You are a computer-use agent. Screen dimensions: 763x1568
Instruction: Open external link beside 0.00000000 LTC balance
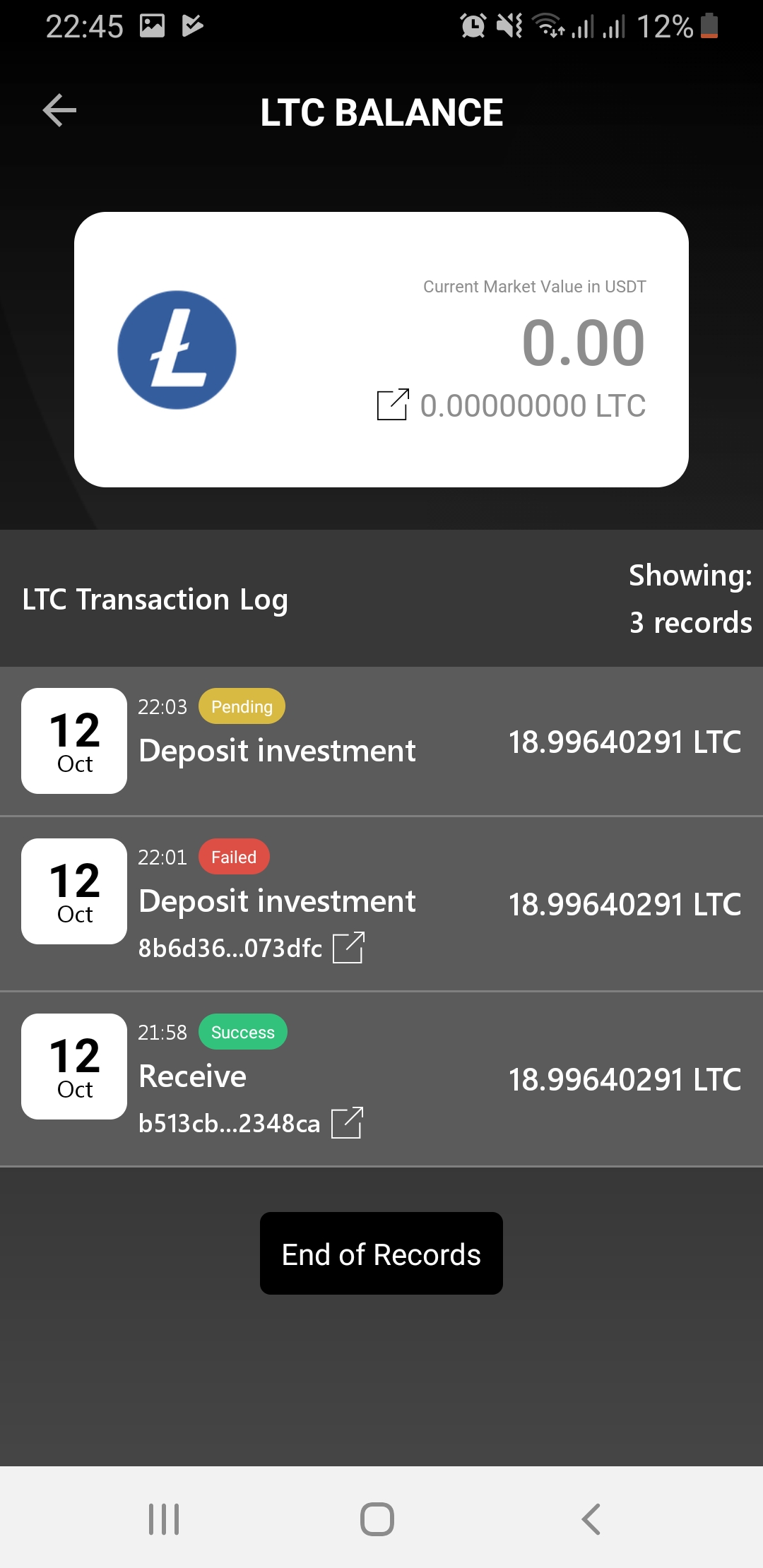393,405
